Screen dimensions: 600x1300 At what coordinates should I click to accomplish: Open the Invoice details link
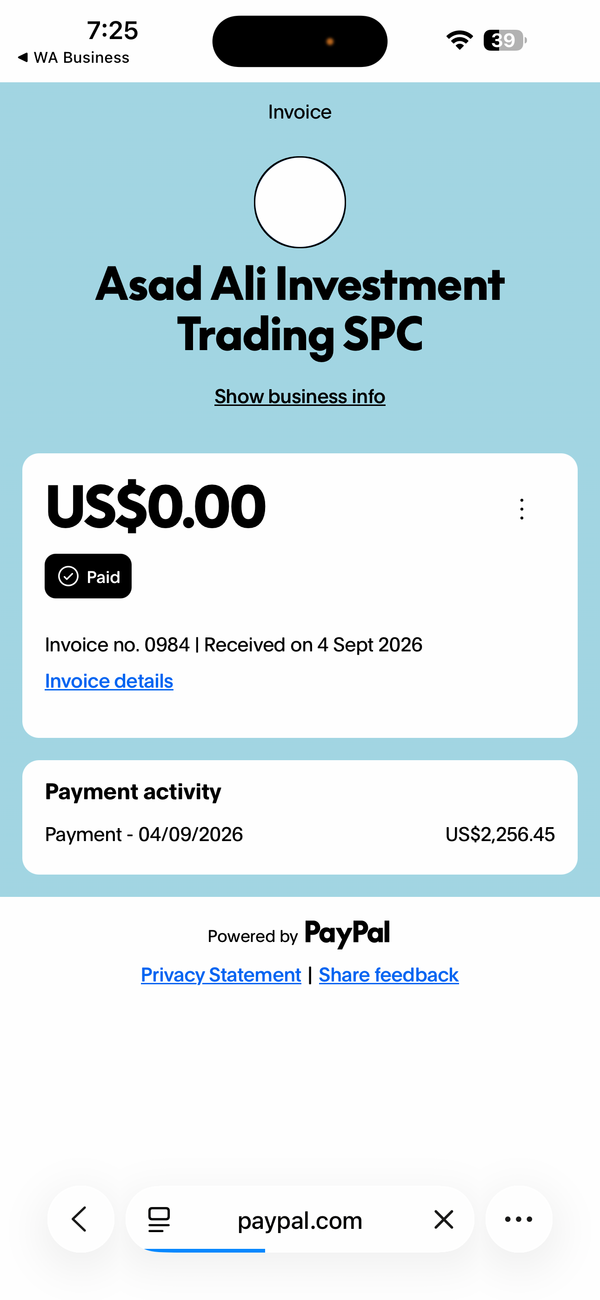[x=109, y=681]
